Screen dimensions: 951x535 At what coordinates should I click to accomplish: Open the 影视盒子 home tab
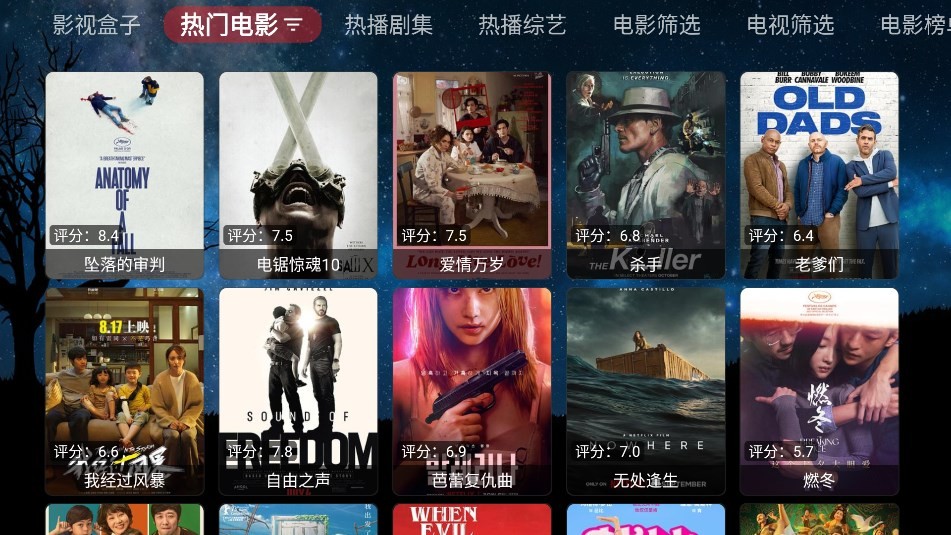coord(96,25)
